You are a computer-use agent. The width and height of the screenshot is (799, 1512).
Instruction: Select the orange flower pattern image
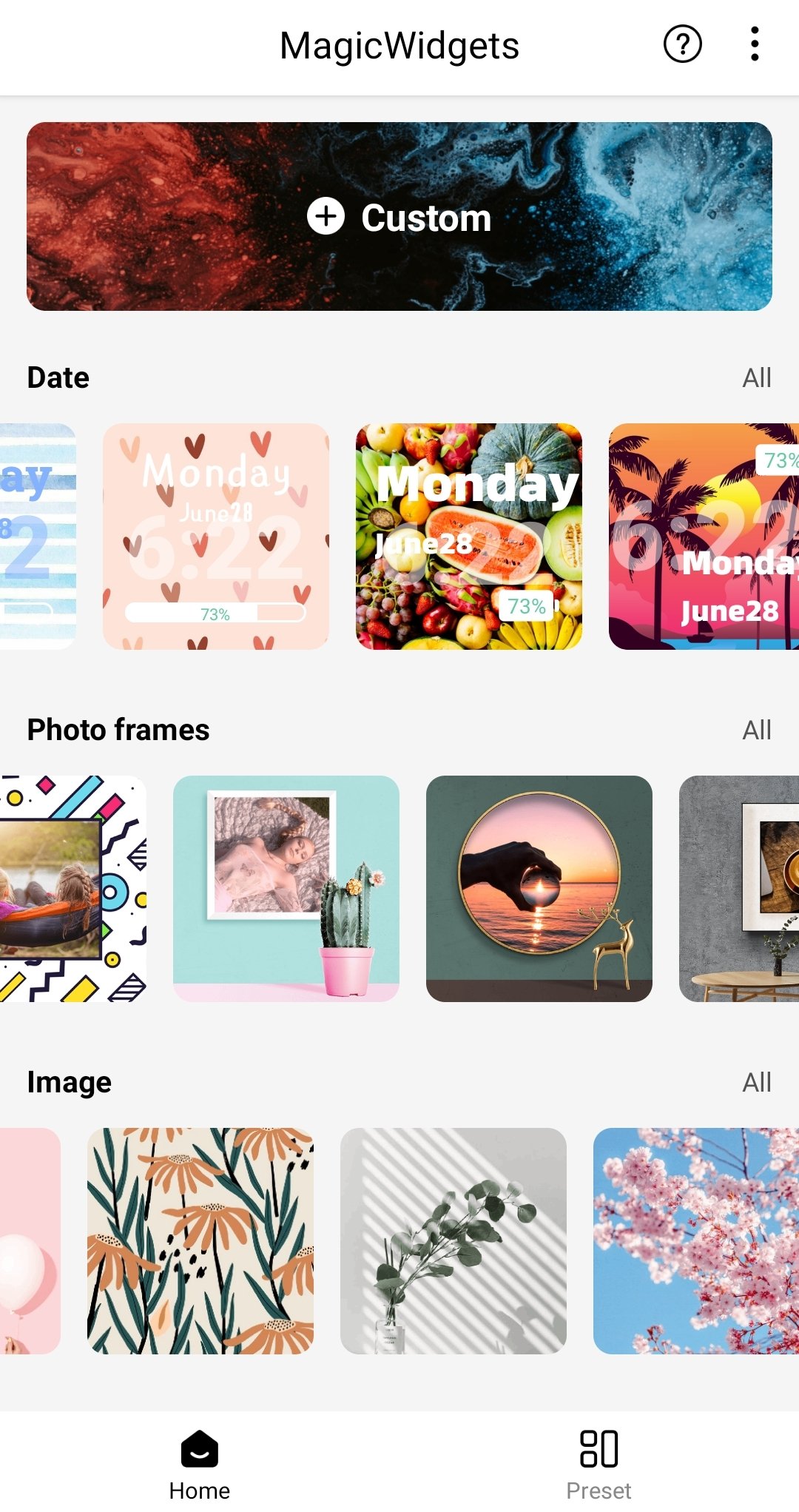(200, 1241)
